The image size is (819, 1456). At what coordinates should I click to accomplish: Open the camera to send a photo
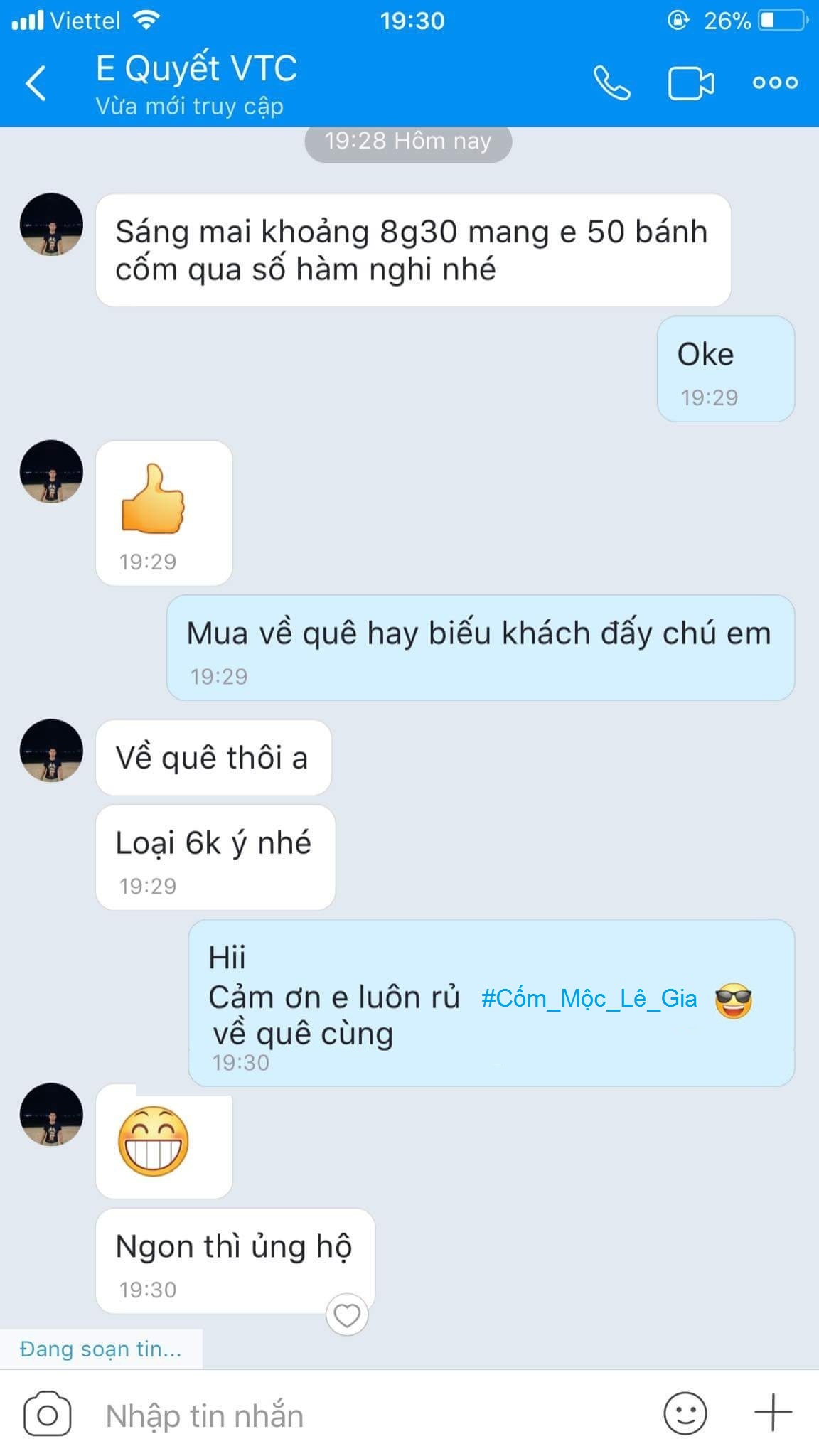[48, 1414]
